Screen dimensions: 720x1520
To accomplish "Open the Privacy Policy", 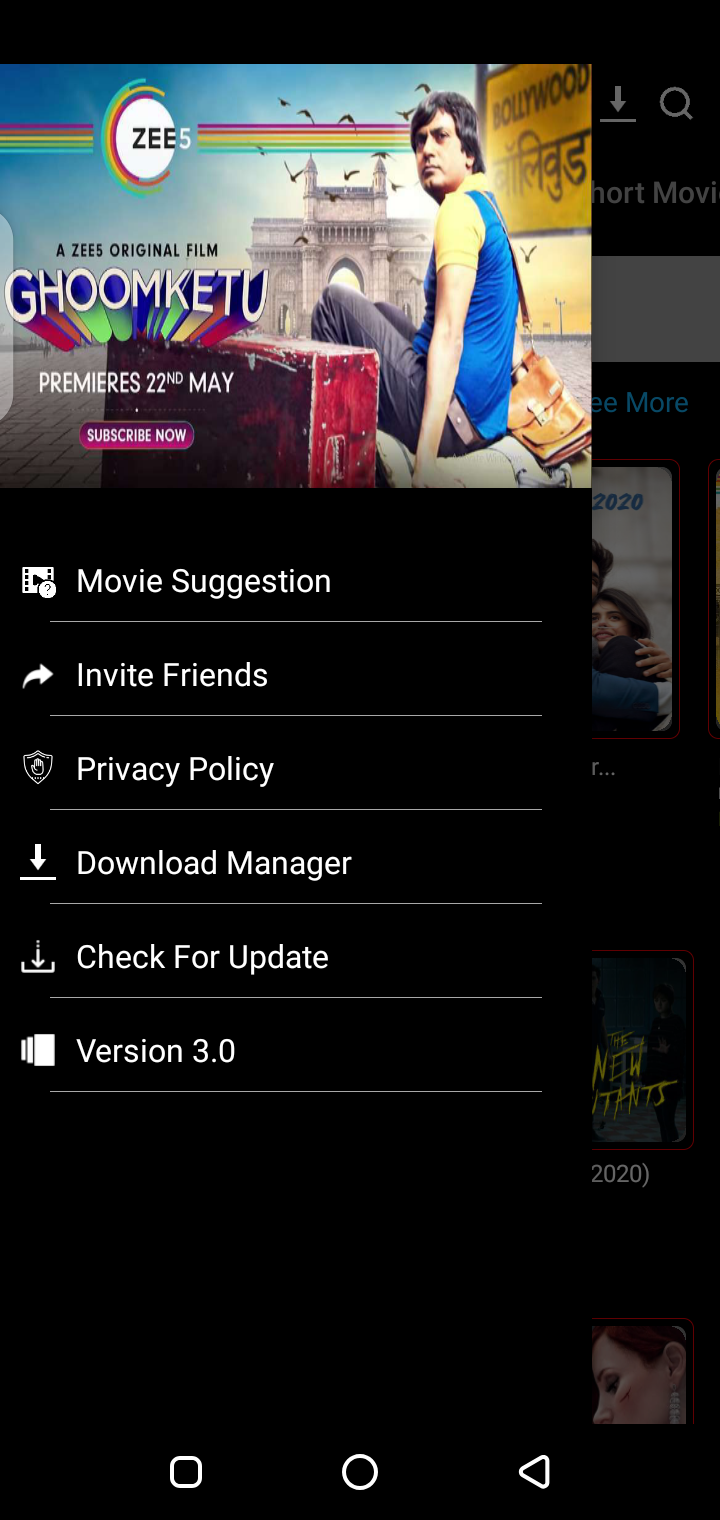I will pos(175,769).
